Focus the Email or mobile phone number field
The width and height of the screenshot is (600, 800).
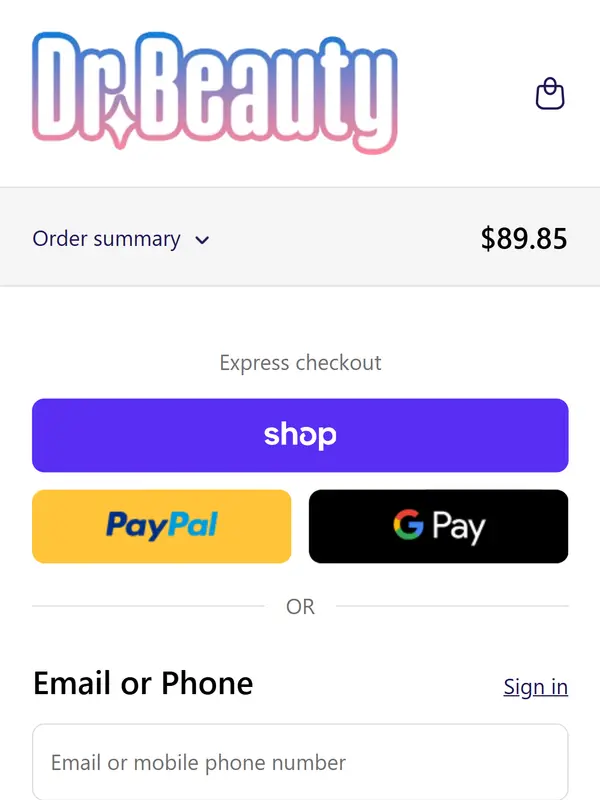tap(300, 762)
